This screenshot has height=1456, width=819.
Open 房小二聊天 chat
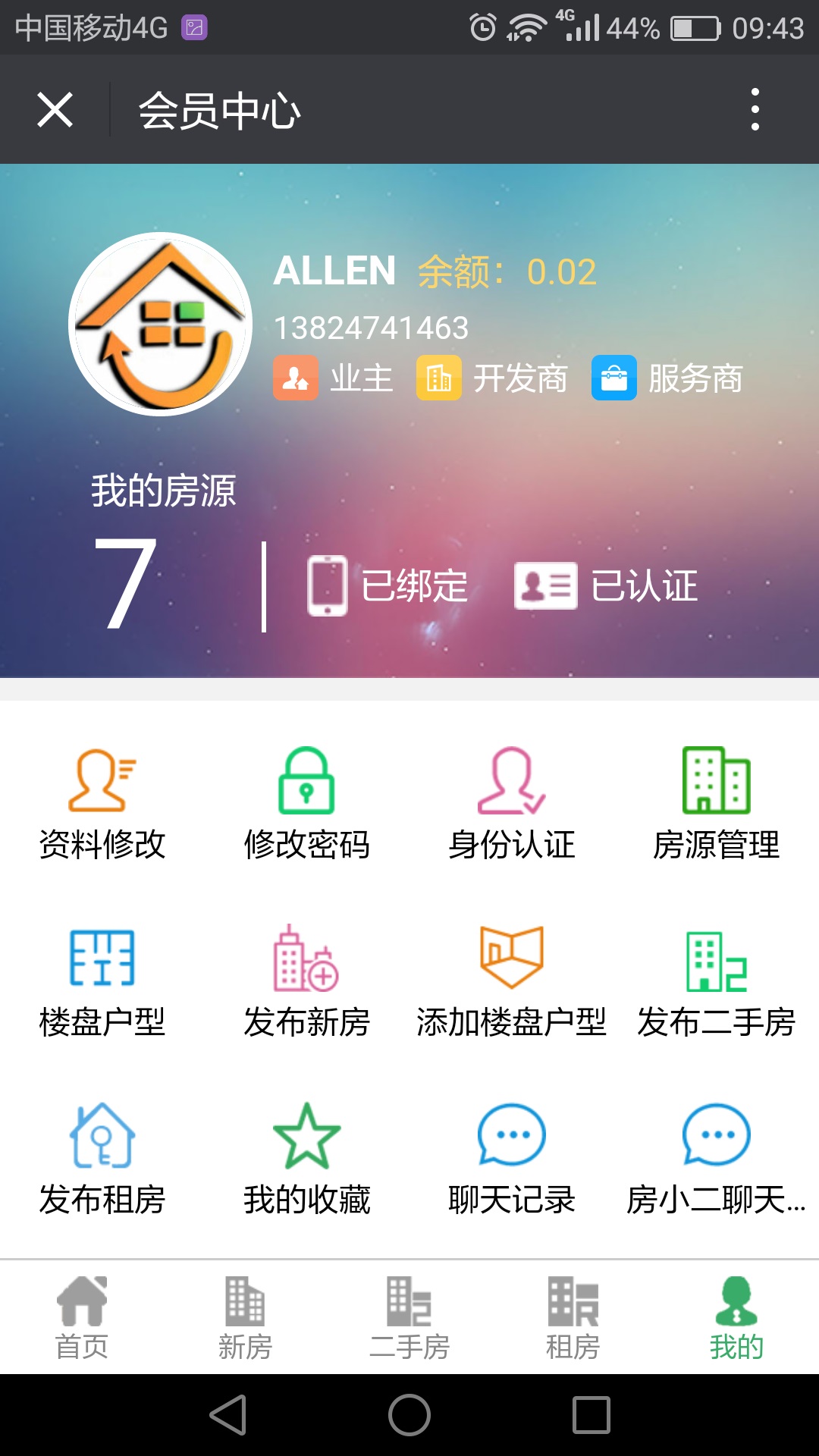[716, 1159]
